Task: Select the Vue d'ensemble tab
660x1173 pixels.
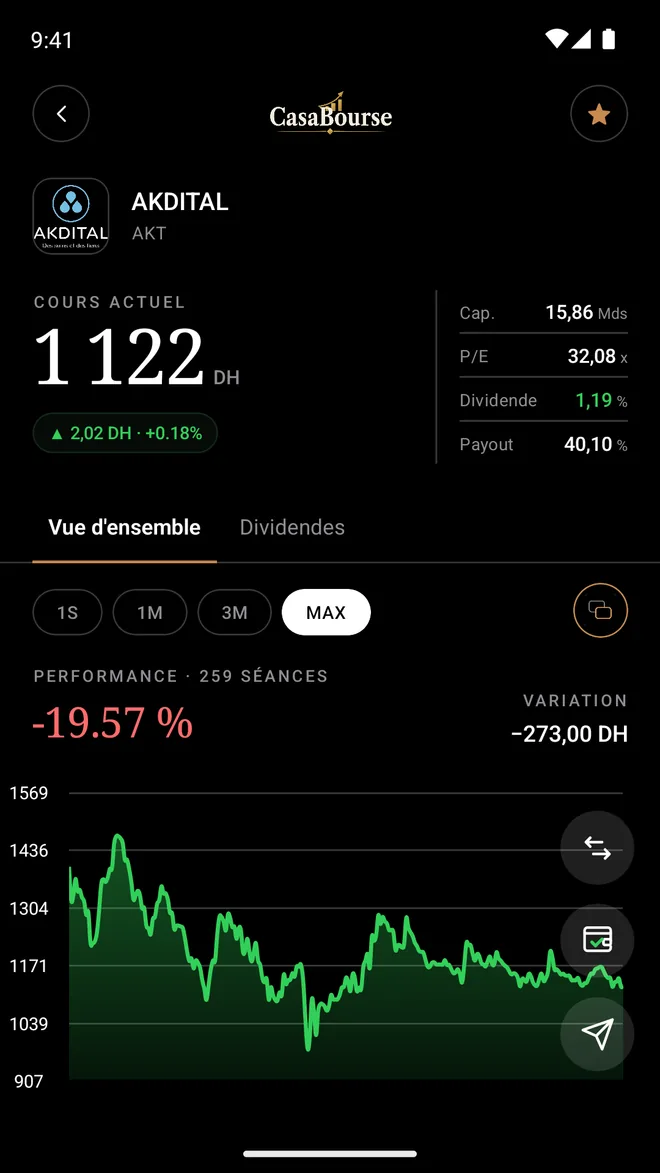Action: [x=124, y=527]
